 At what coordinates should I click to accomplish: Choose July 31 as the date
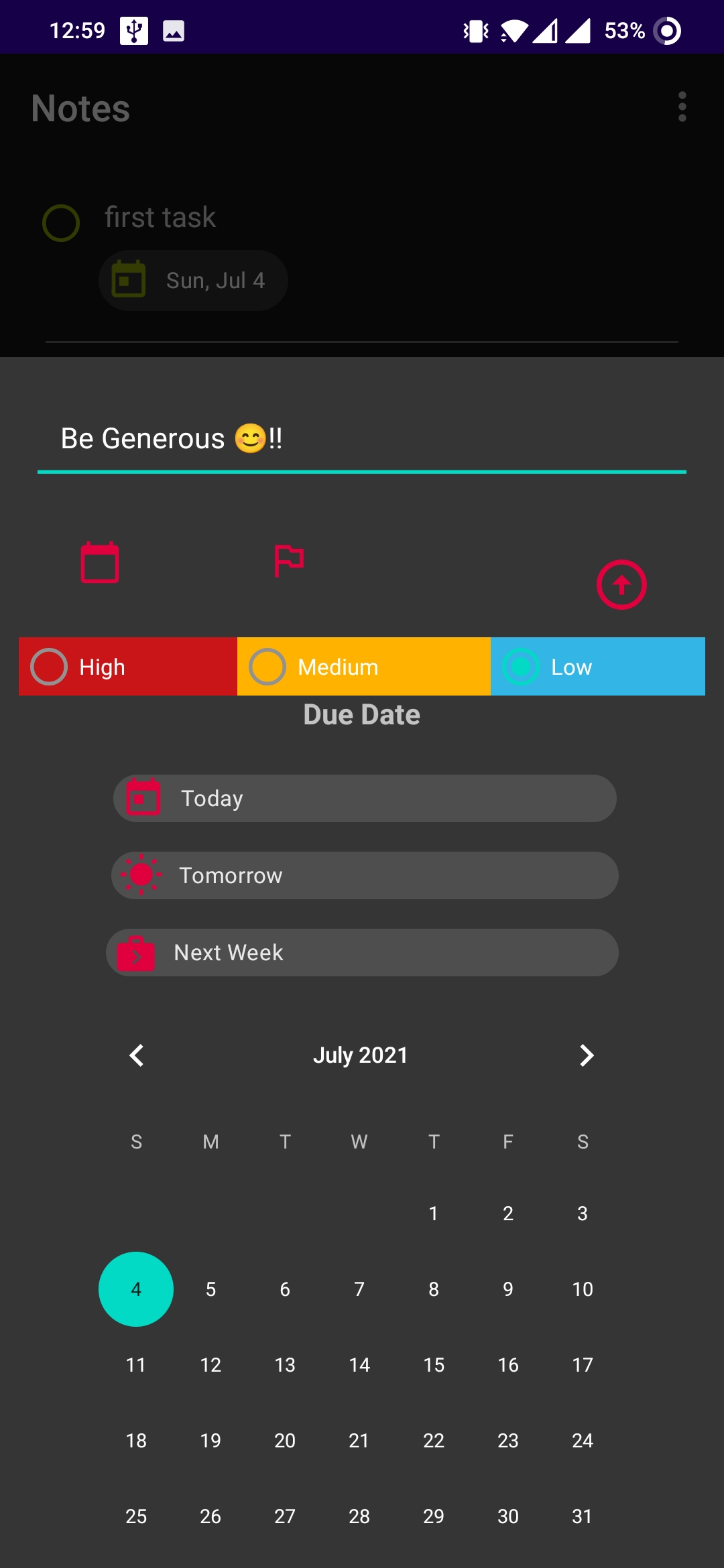[x=583, y=1516]
